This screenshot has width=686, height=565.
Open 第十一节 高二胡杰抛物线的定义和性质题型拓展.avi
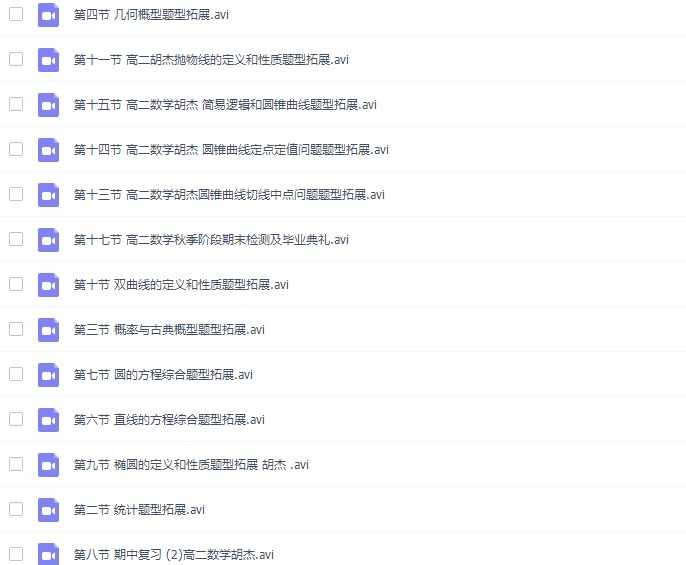pyautogui.click(x=211, y=60)
